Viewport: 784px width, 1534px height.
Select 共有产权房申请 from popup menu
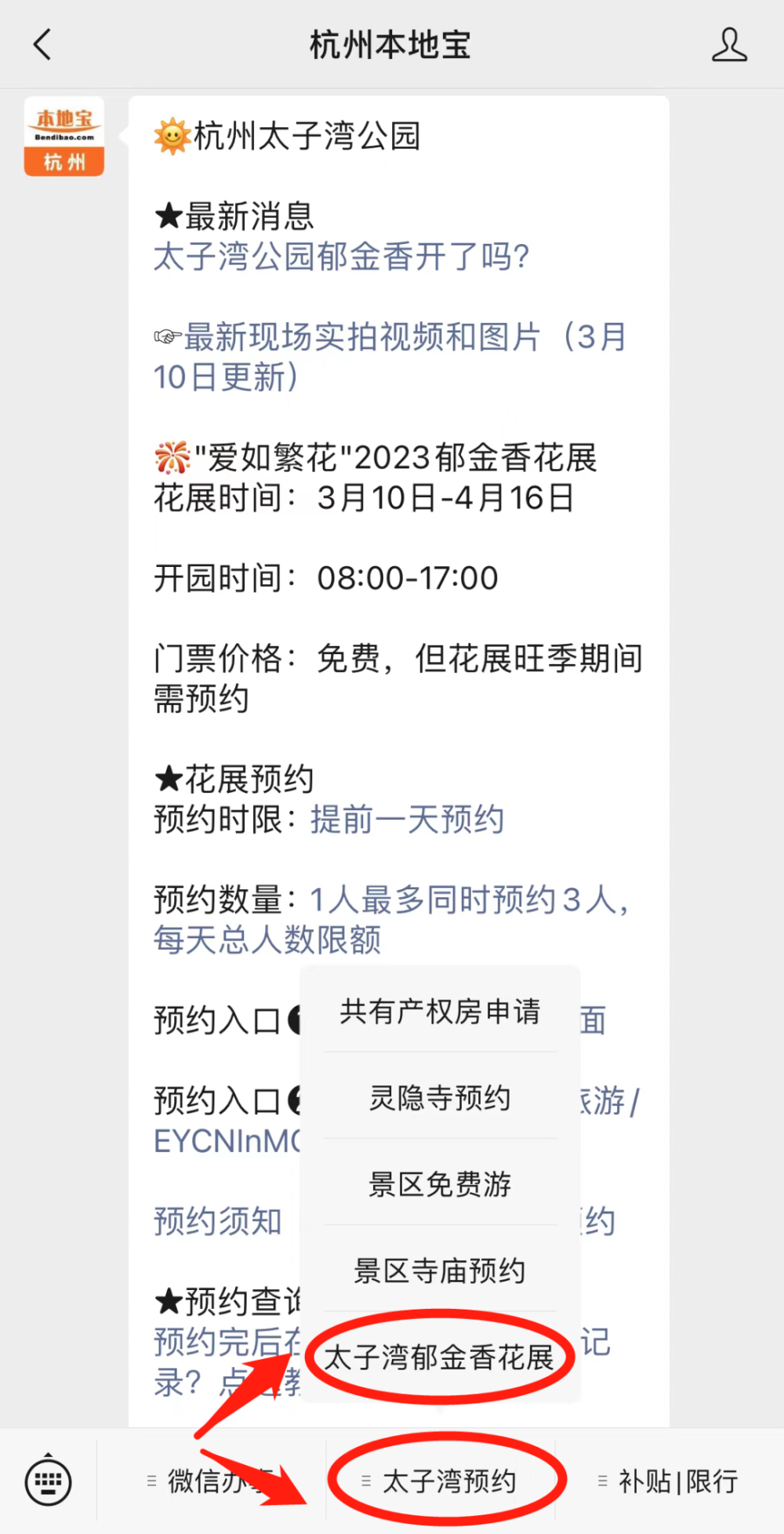click(440, 1012)
